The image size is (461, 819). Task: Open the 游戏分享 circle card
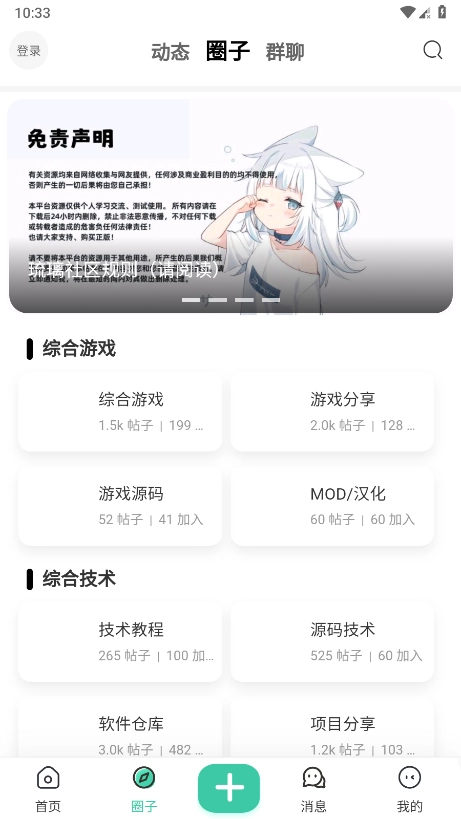click(x=332, y=412)
